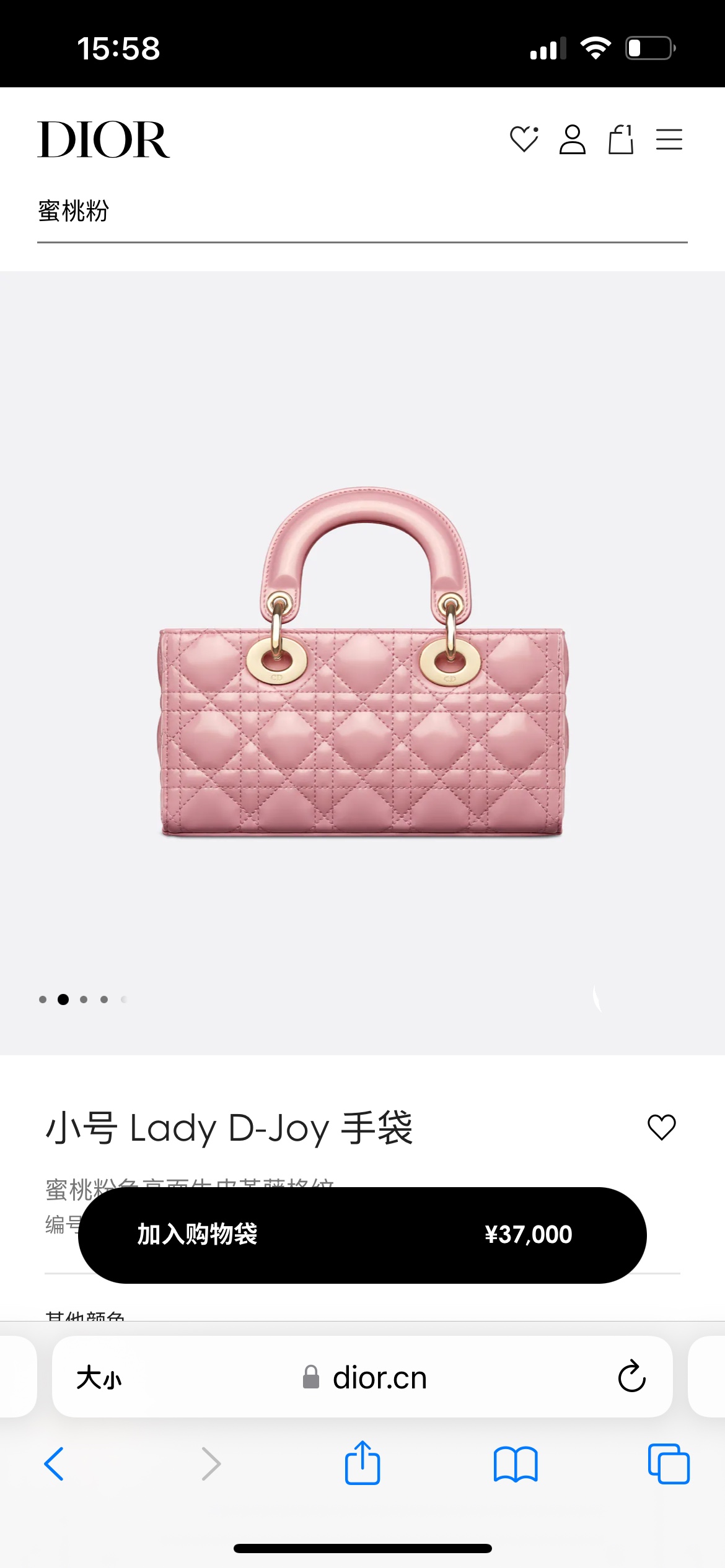
Task: Open the account profile icon
Action: click(572, 139)
